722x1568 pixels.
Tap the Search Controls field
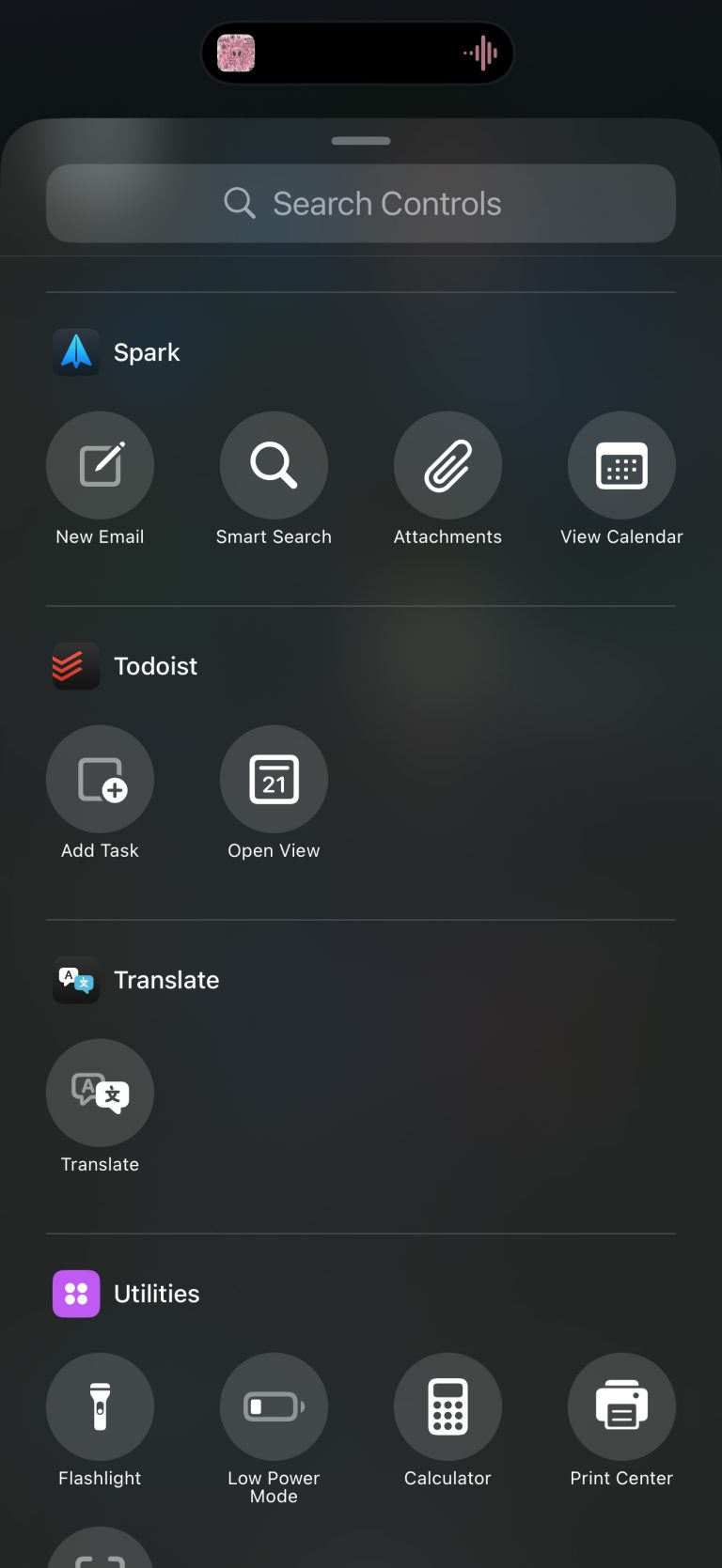click(385, 203)
